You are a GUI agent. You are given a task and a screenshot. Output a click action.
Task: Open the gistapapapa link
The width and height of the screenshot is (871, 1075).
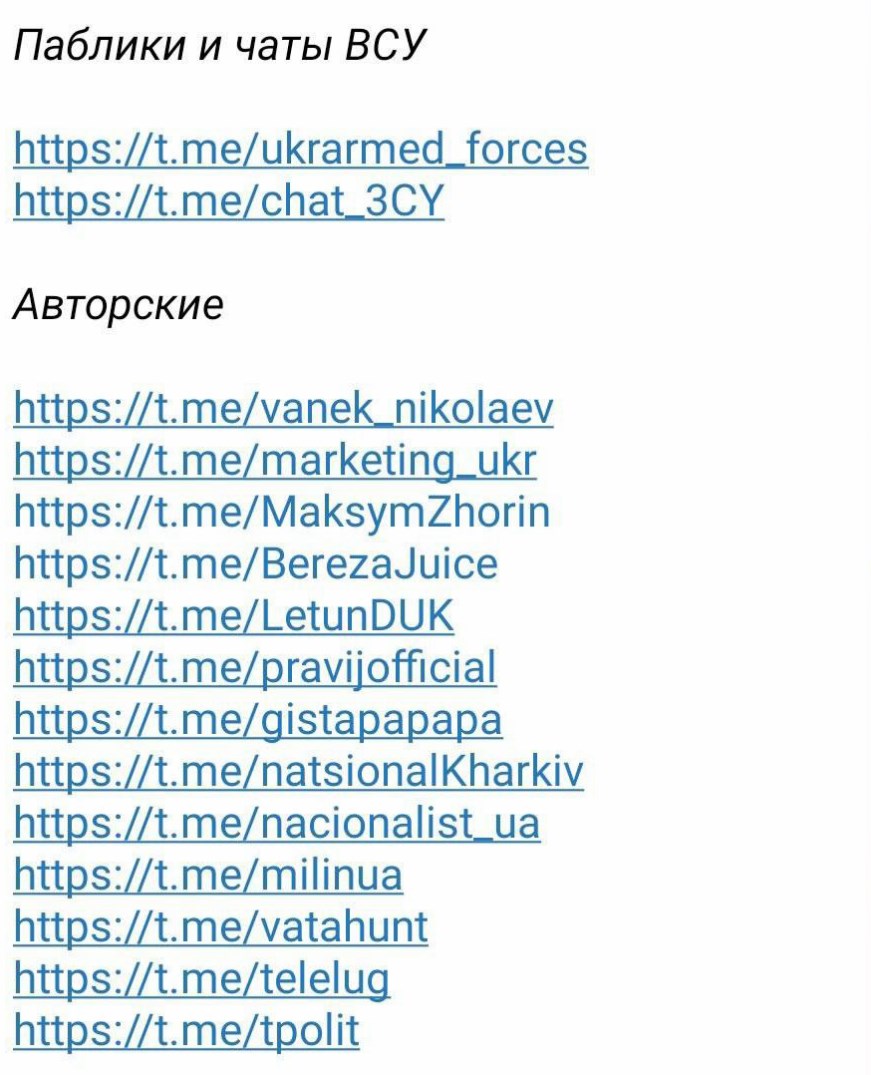(x=258, y=720)
